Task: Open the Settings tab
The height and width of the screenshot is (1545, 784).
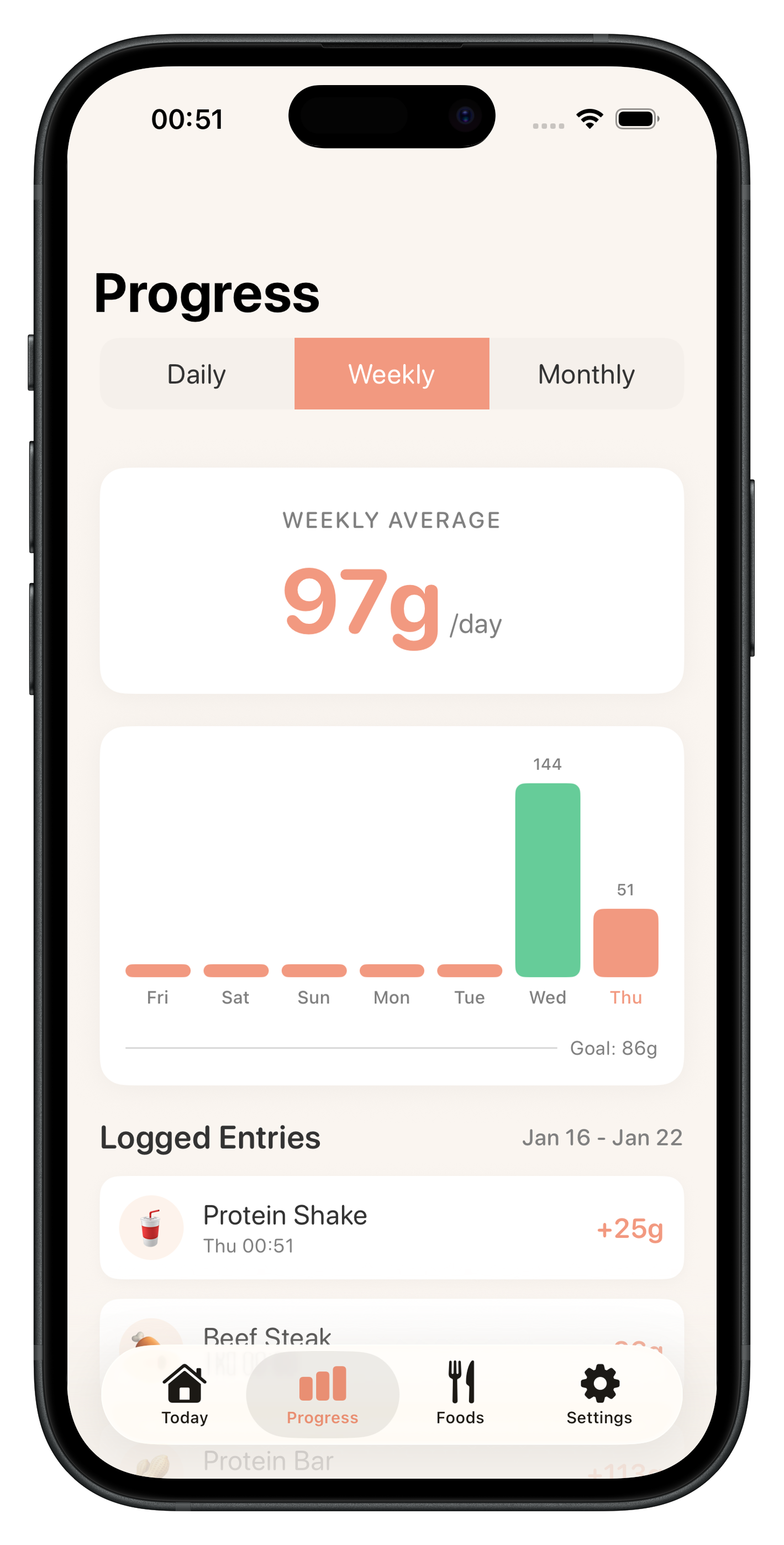Action: [x=599, y=1394]
